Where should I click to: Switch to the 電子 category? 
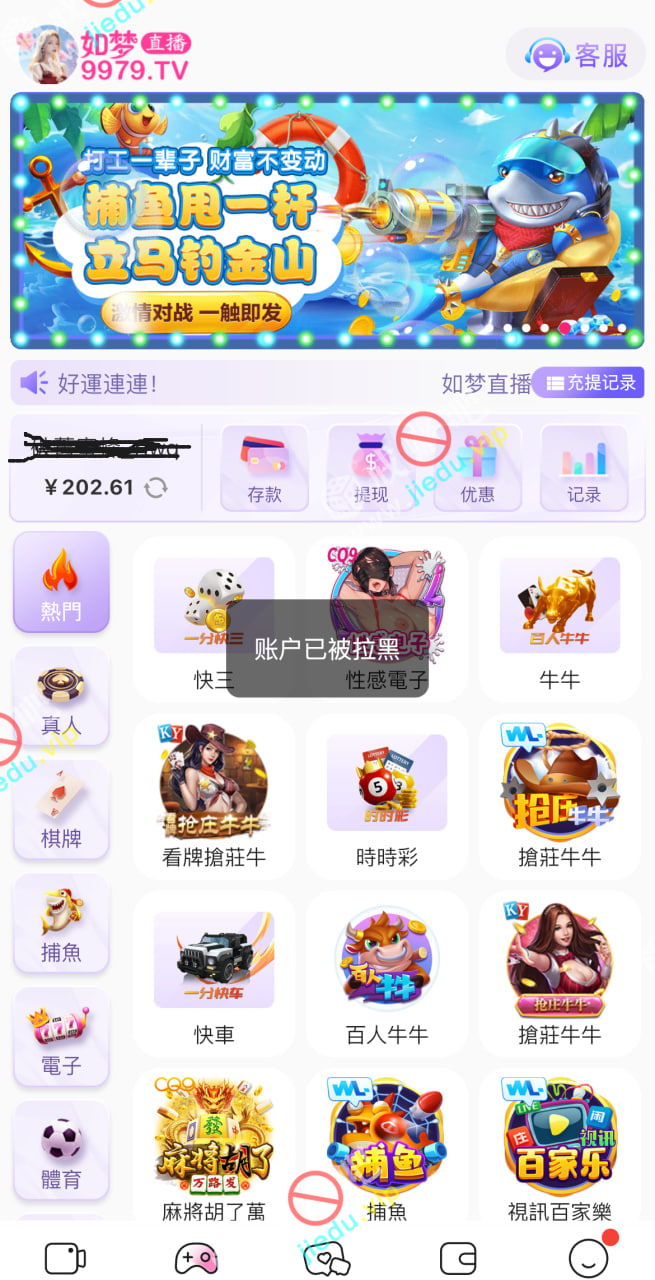[x=61, y=1037]
